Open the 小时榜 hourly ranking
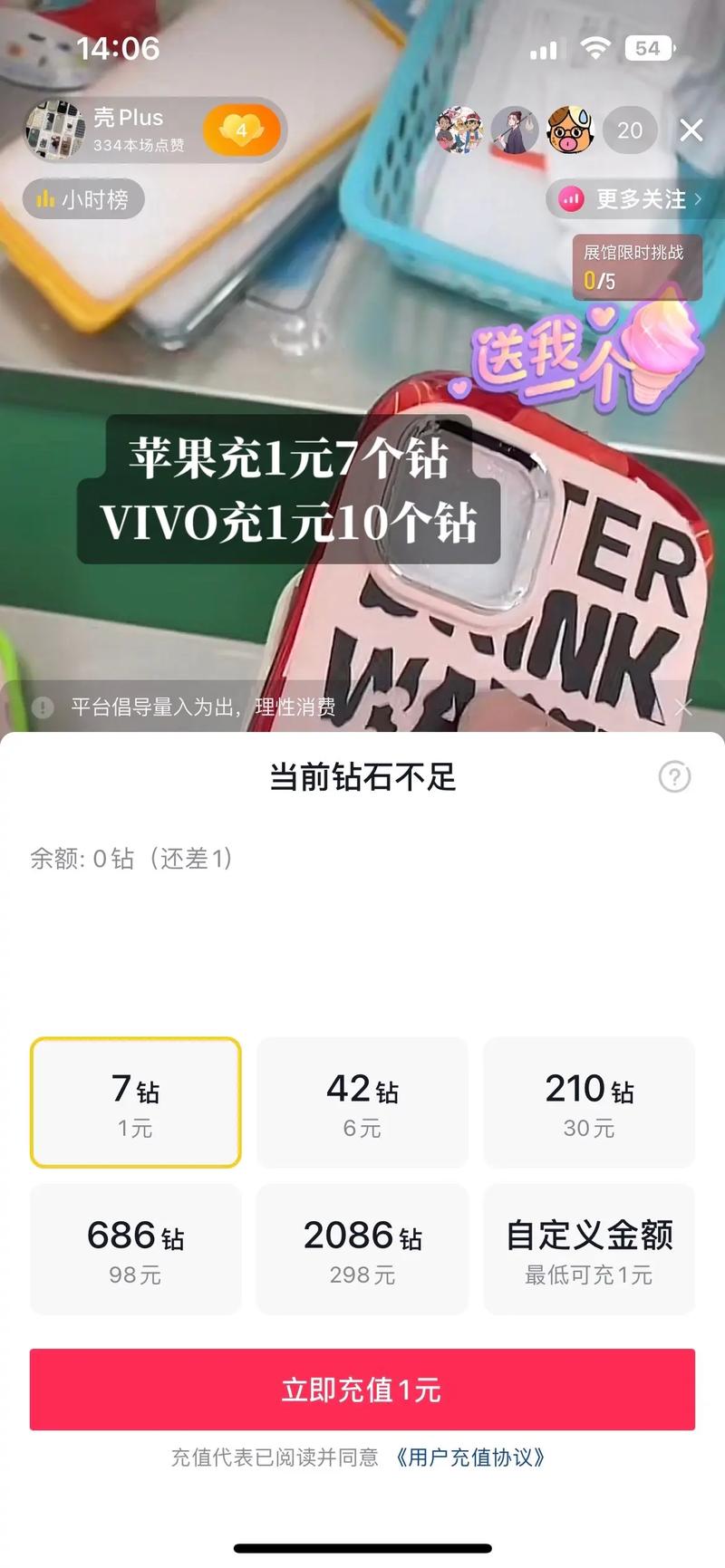Screen dimensions: 725x1568 tap(83, 199)
